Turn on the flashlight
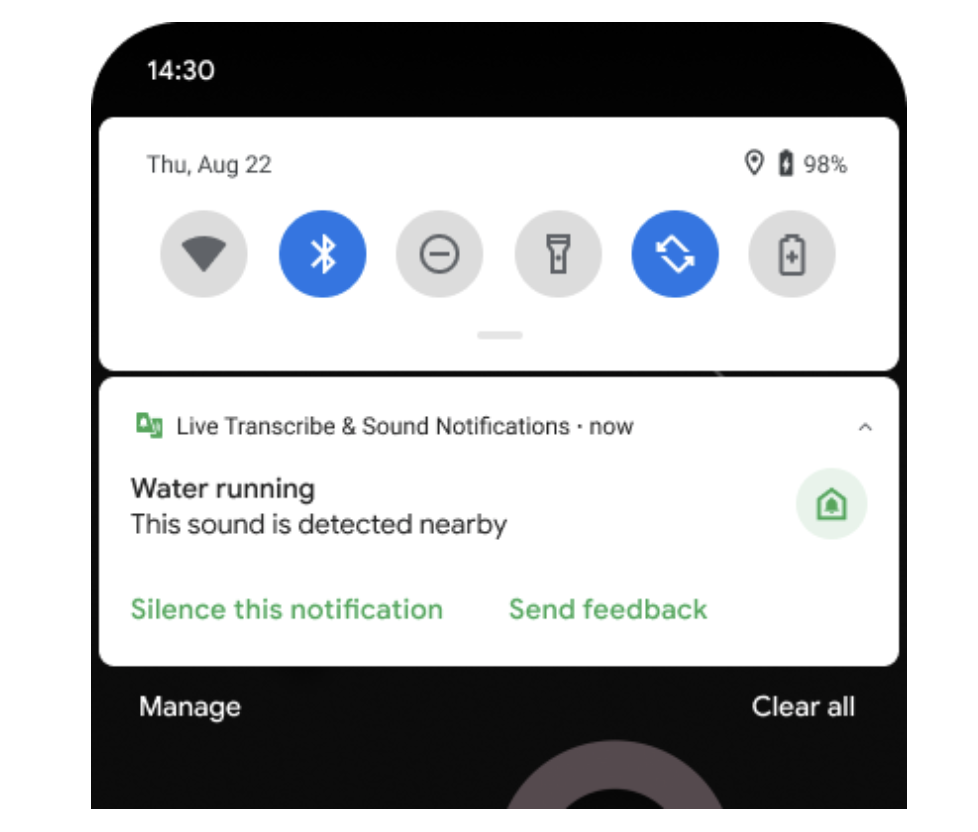 pyautogui.click(x=557, y=255)
